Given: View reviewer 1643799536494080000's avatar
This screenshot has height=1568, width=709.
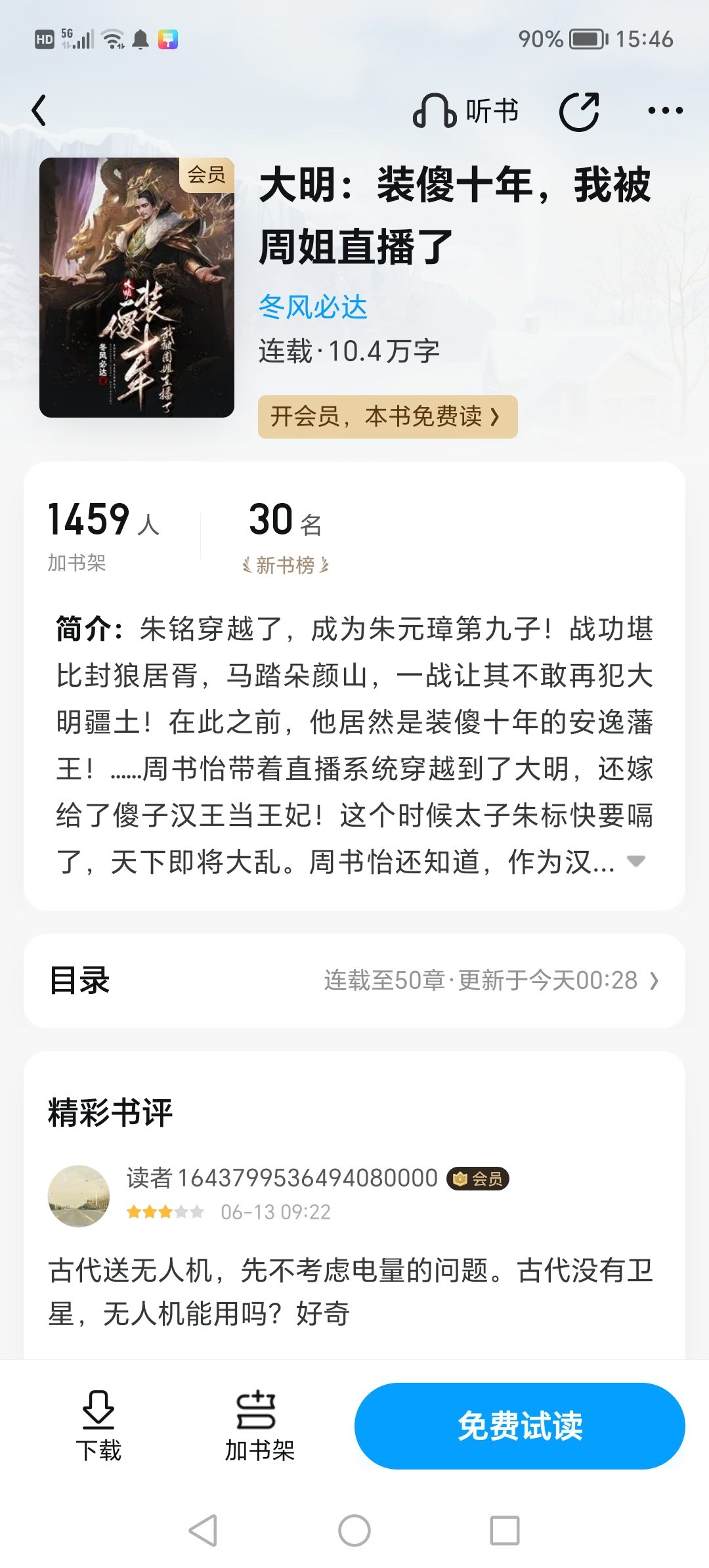Looking at the screenshot, I should click(x=79, y=1196).
